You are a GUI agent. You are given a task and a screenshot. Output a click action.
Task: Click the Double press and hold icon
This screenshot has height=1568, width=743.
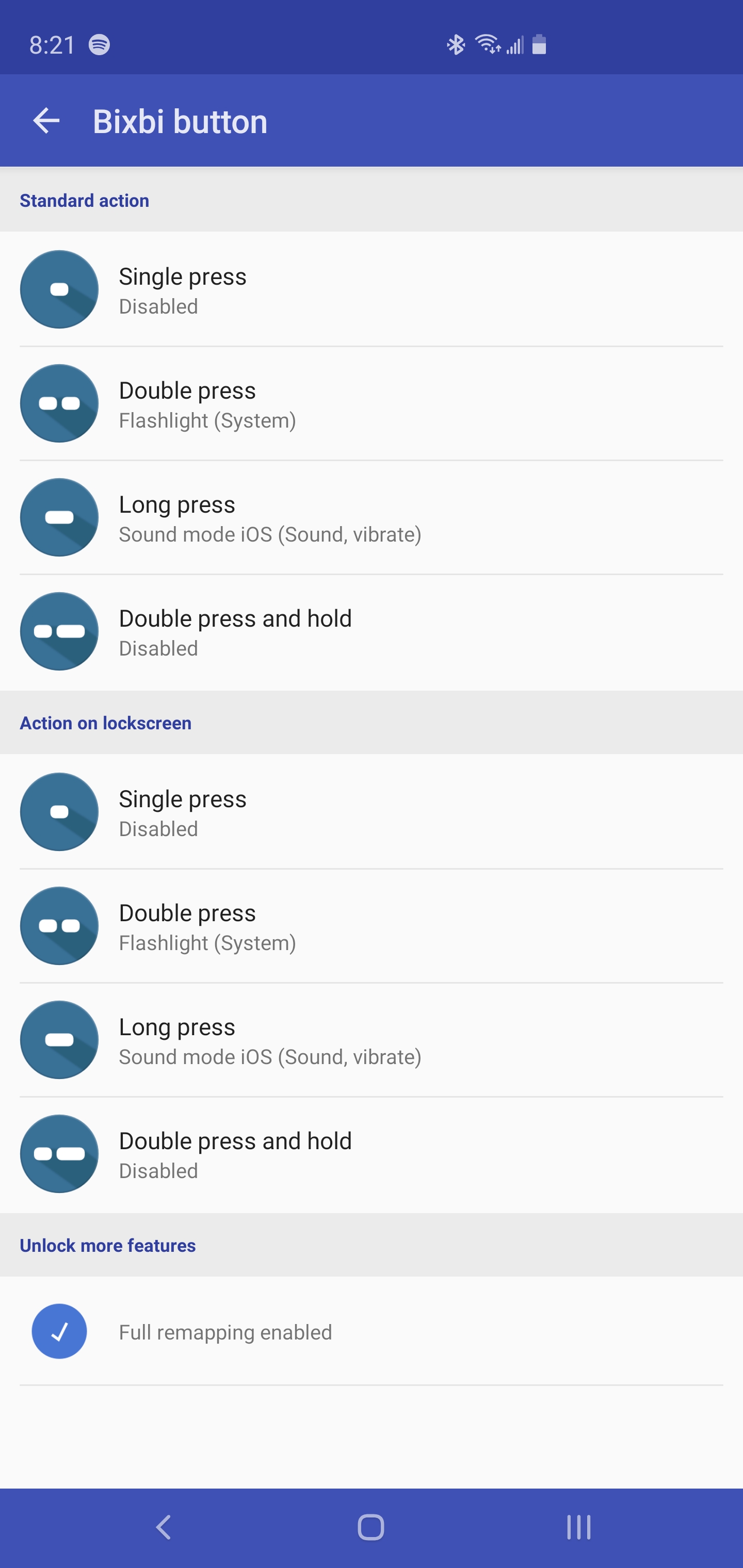click(x=59, y=631)
